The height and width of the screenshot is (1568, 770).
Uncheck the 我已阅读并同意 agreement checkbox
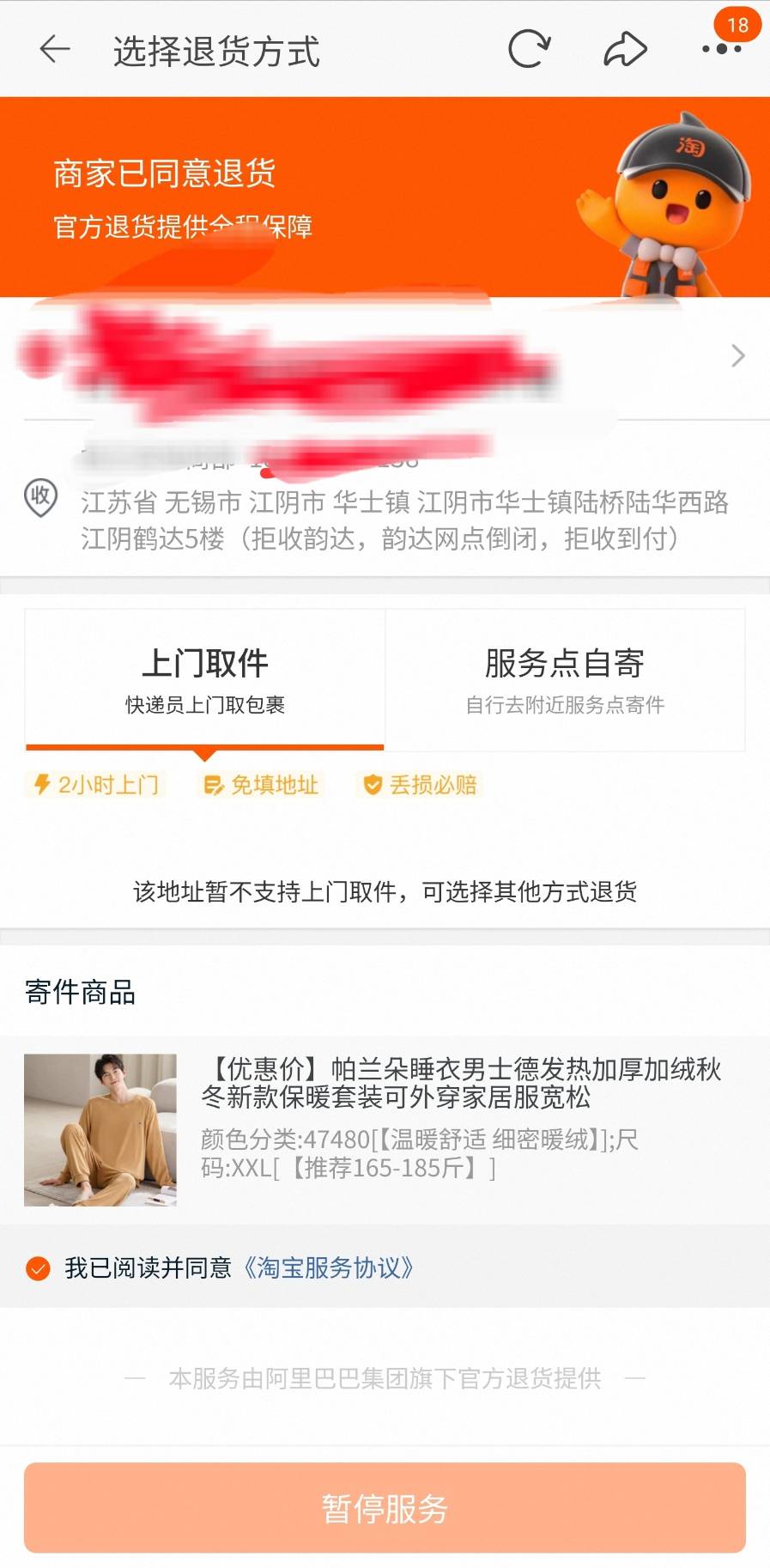(x=39, y=1267)
